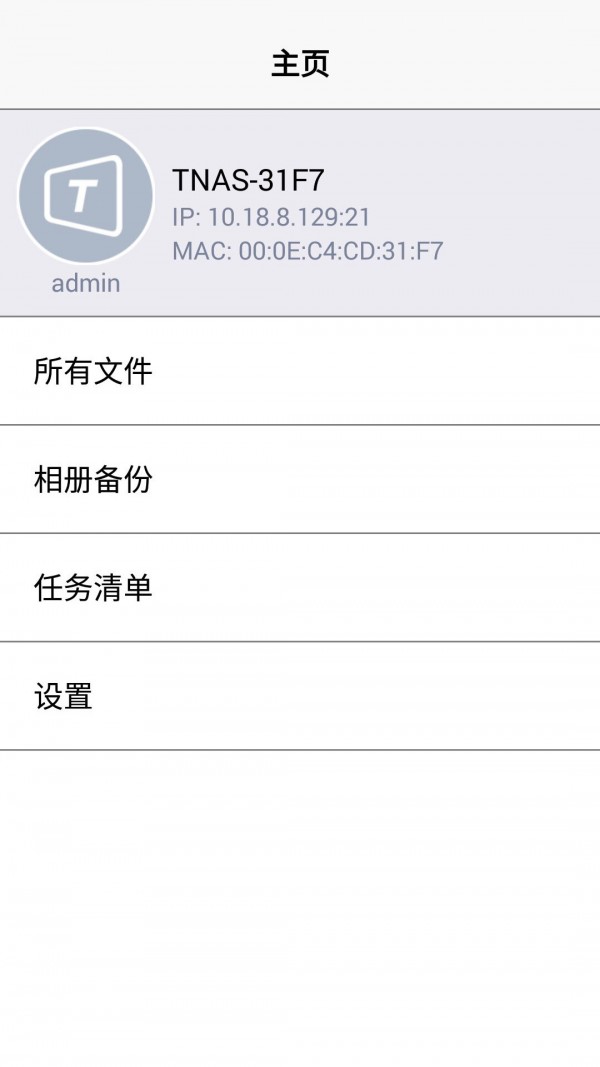Tap the TNAS-31F7 device card
The width and height of the screenshot is (600, 1067).
coord(300,213)
